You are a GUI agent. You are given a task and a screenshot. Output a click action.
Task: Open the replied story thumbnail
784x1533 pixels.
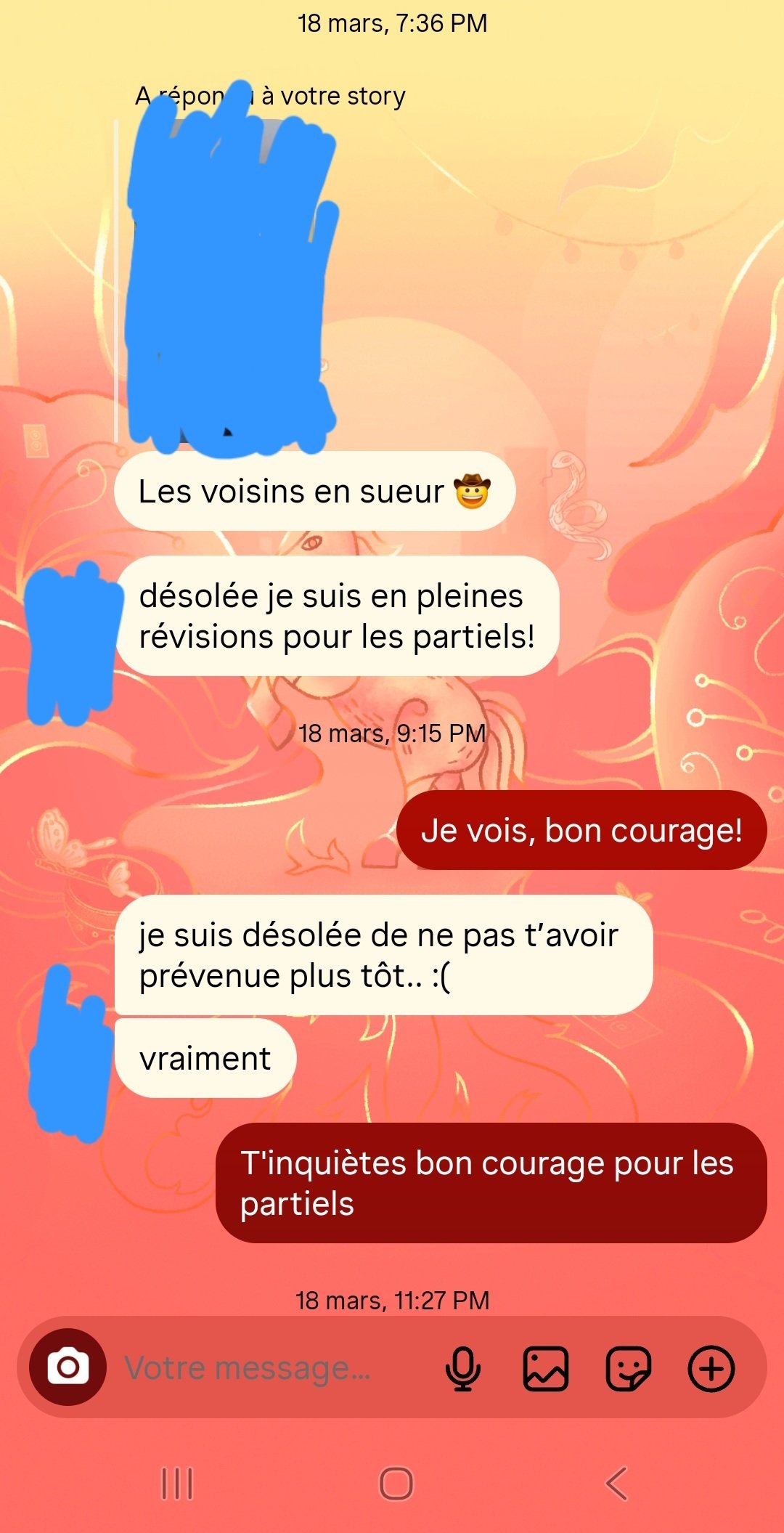[229, 280]
